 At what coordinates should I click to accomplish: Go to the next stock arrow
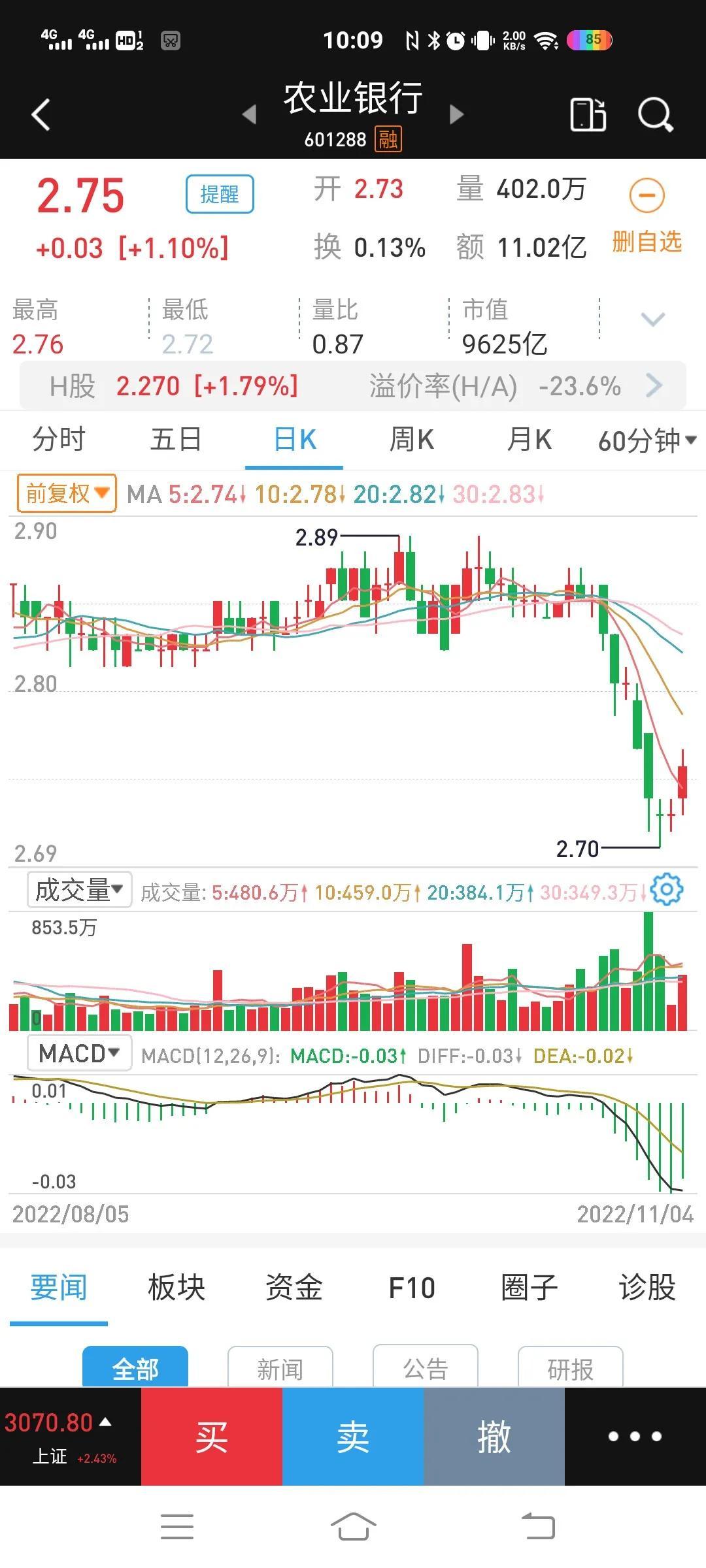tap(457, 114)
